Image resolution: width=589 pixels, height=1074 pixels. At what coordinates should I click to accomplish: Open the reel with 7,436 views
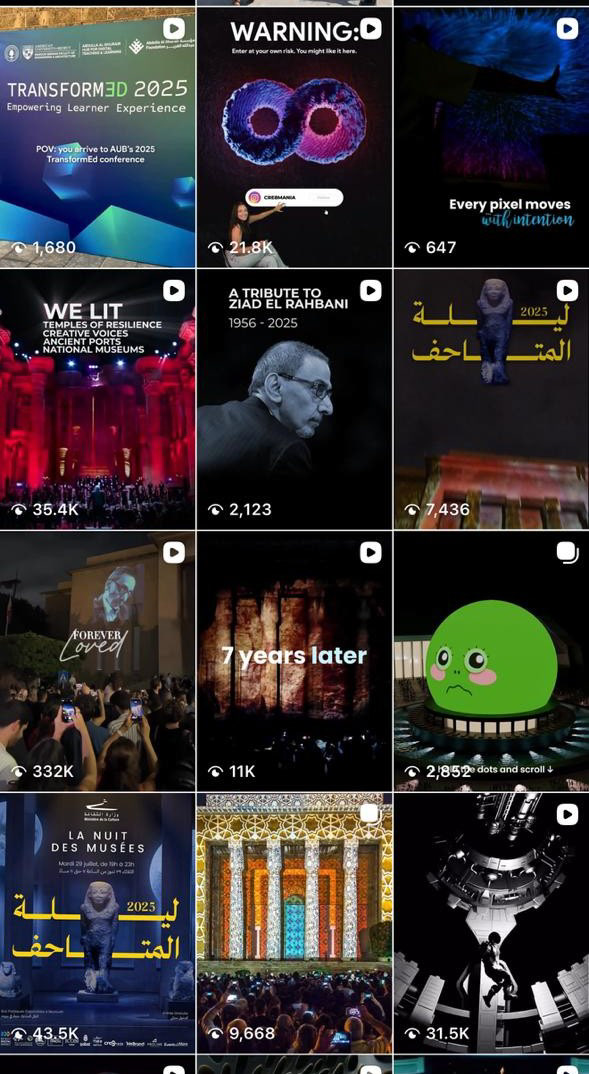[x=492, y=399]
